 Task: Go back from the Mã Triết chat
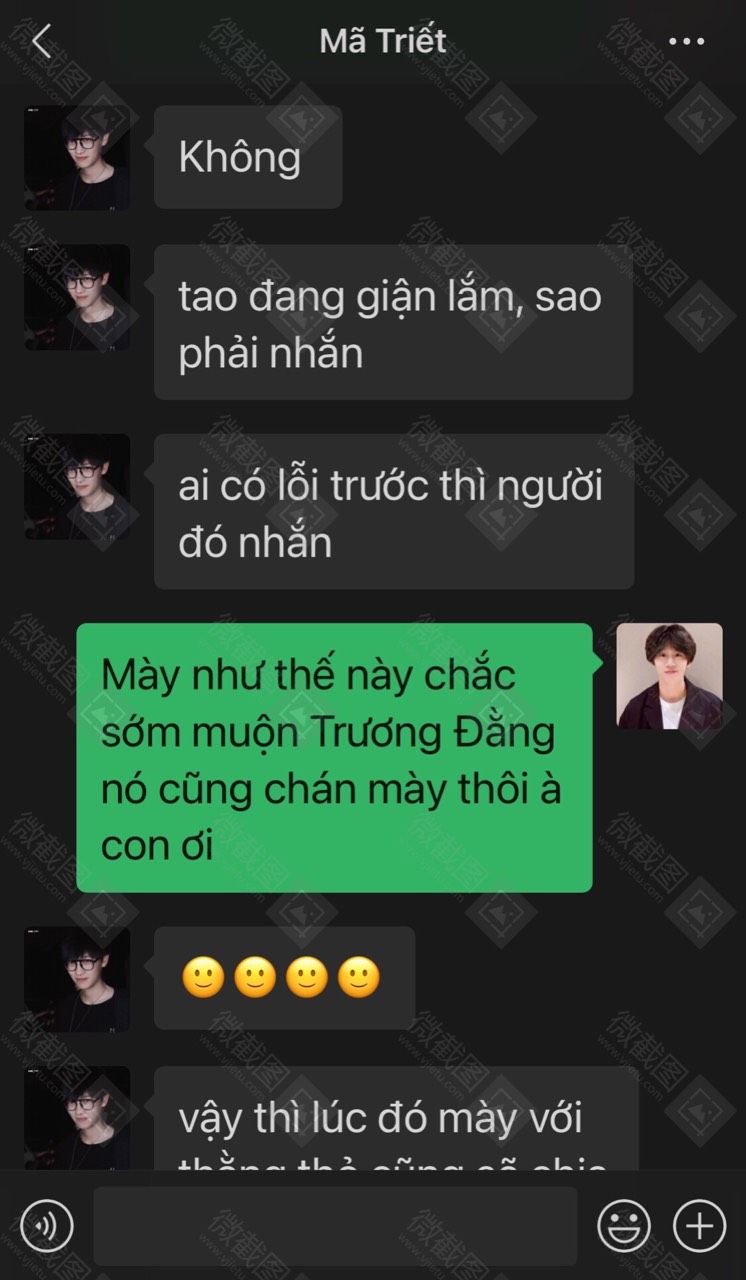point(41,42)
